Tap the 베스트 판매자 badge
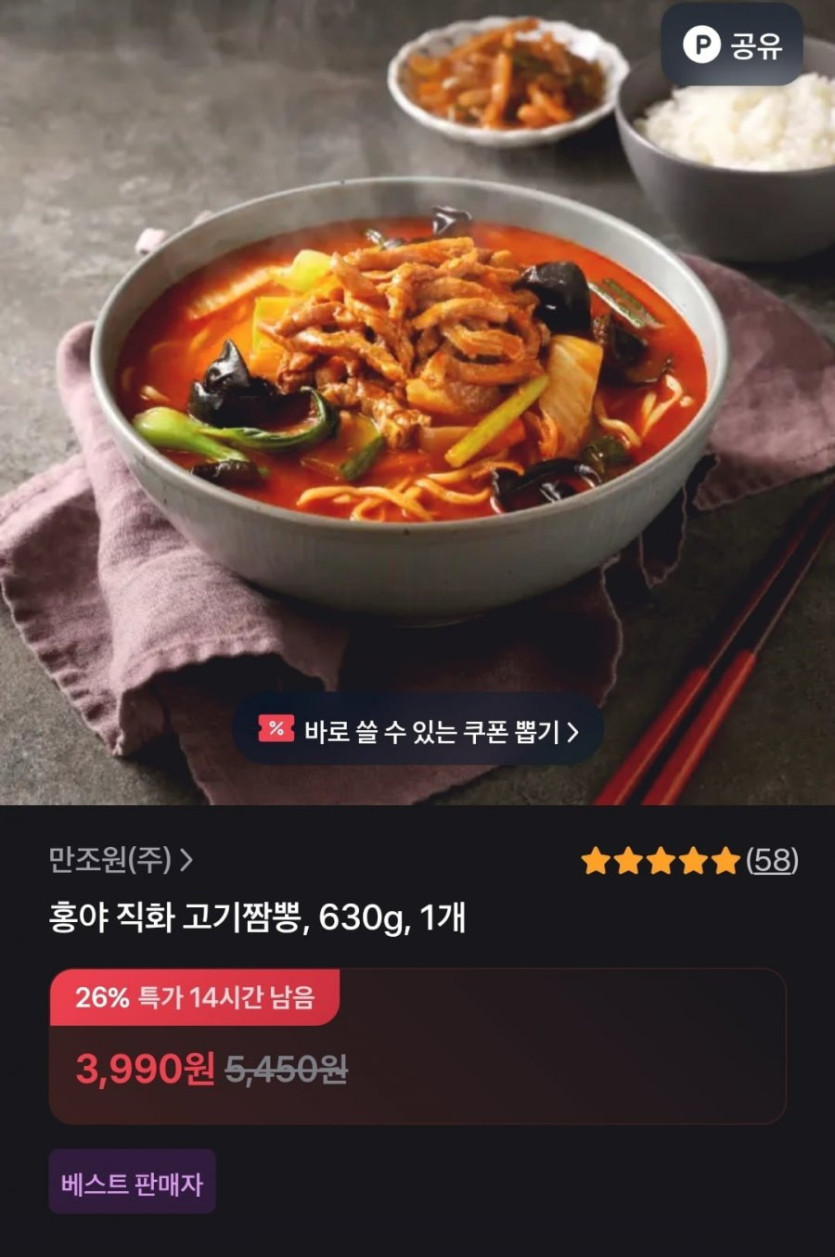Image resolution: width=835 pixels, height=1257 pixels. [132, 1183]
